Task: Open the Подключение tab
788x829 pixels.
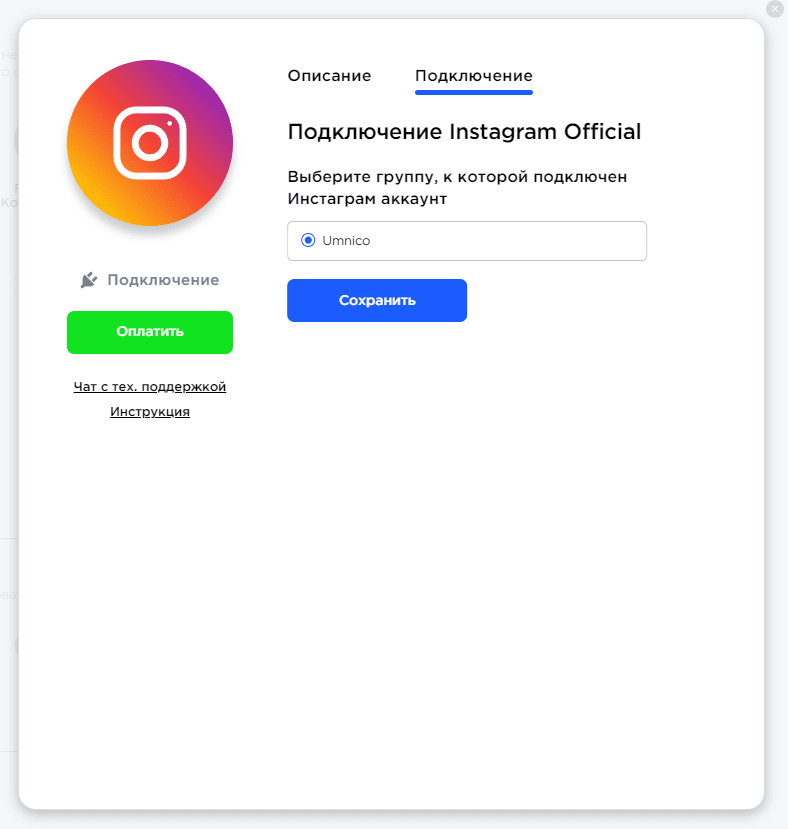Action: (473, 76)
